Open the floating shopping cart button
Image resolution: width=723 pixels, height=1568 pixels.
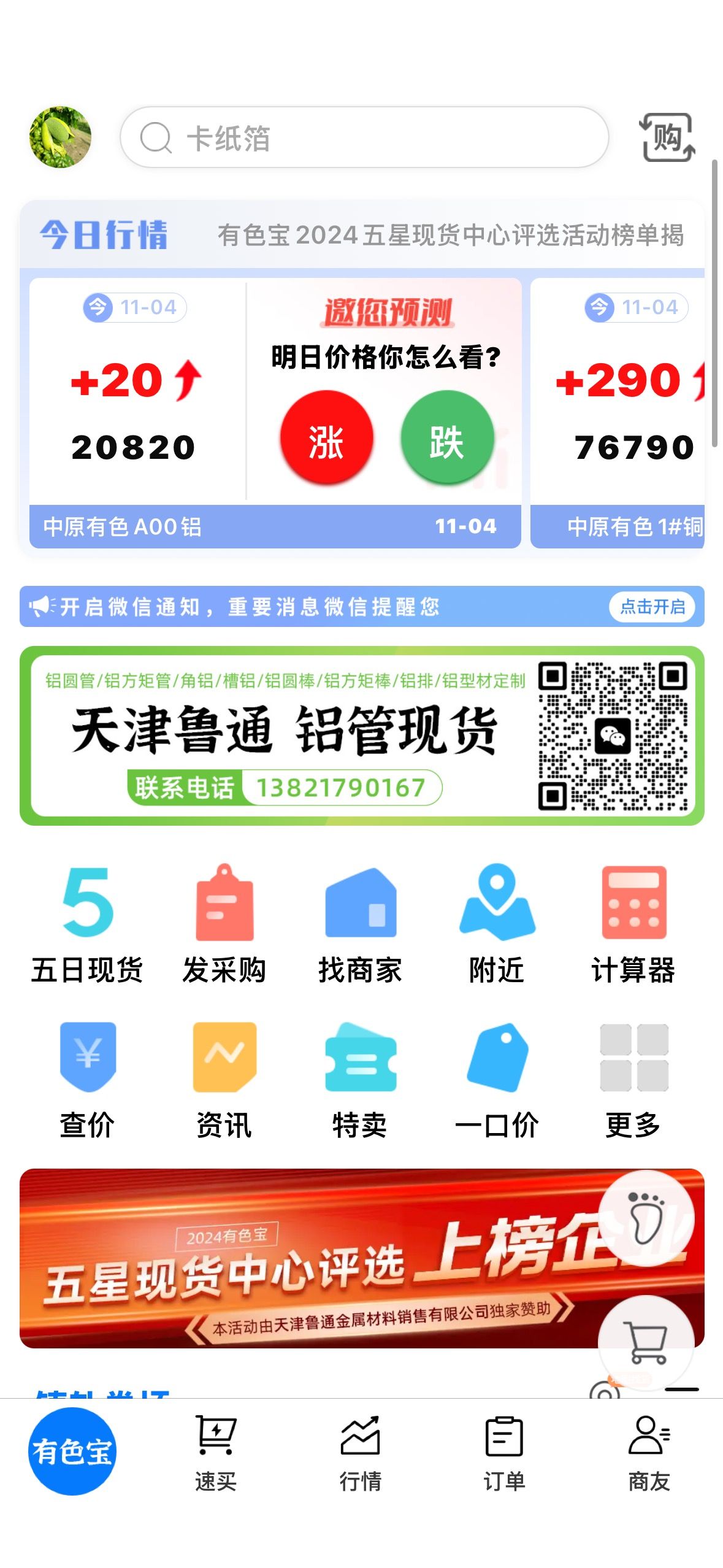pos(646,1343)
